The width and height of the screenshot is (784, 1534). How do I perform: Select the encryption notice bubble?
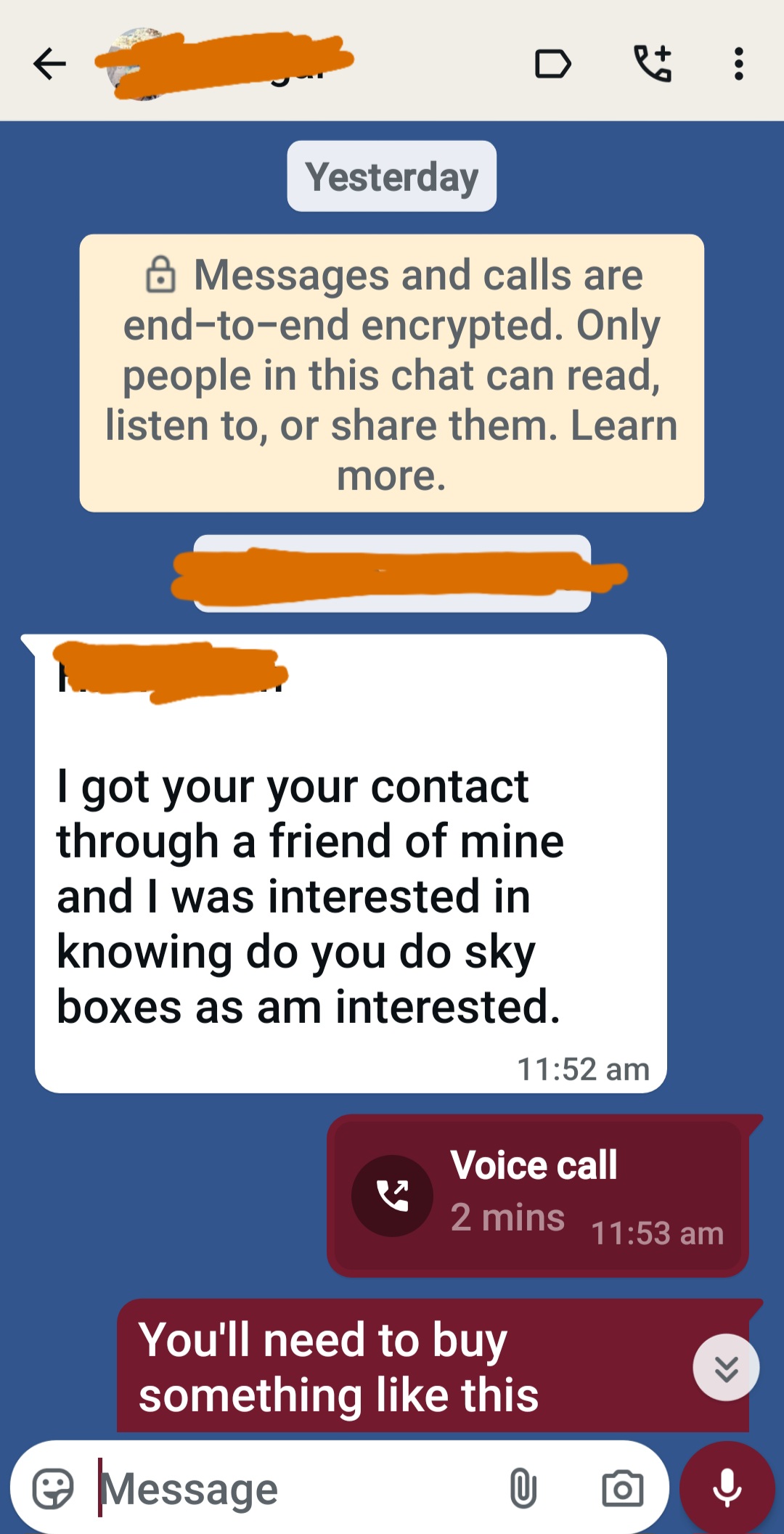point(392,374)
